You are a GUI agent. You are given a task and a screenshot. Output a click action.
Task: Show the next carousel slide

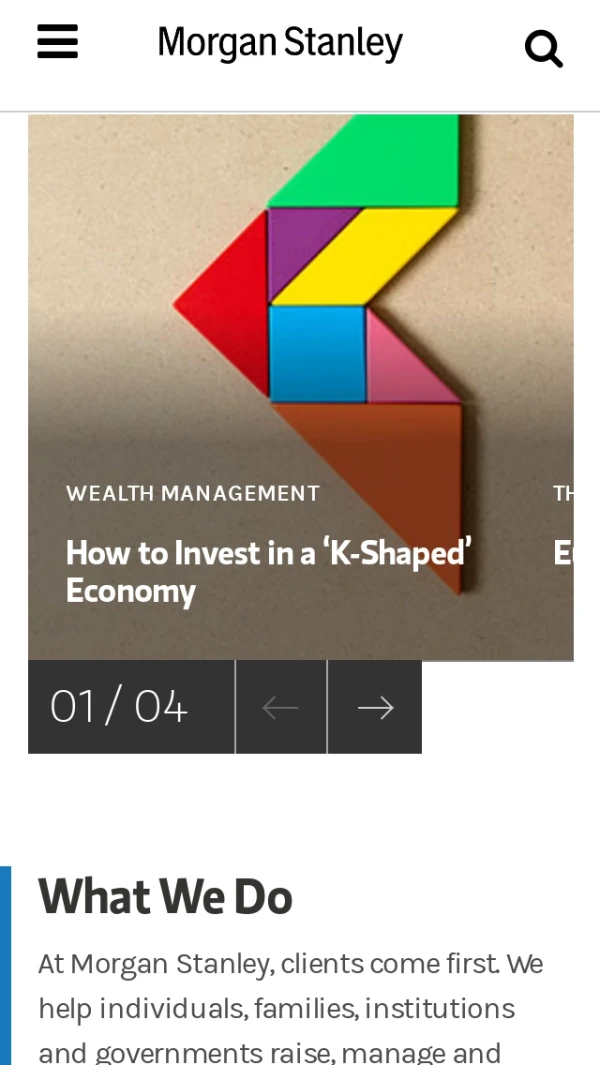(375, 707)
